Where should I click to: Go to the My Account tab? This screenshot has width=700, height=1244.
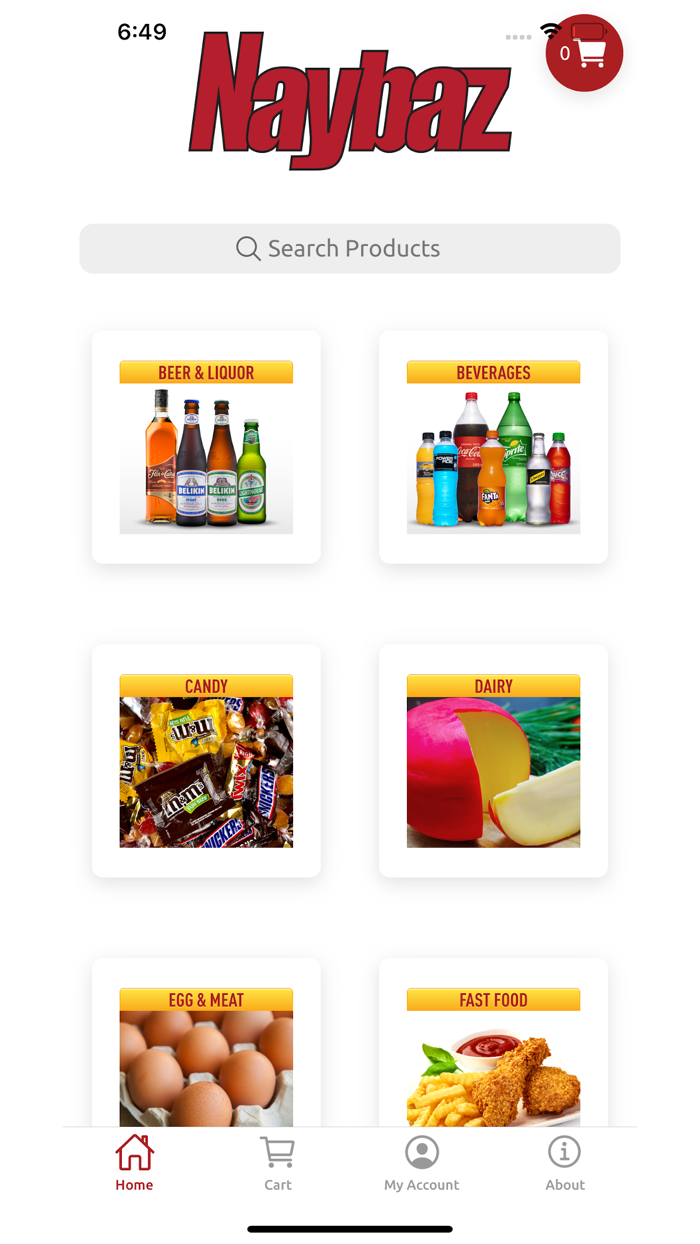point(422,1163)
